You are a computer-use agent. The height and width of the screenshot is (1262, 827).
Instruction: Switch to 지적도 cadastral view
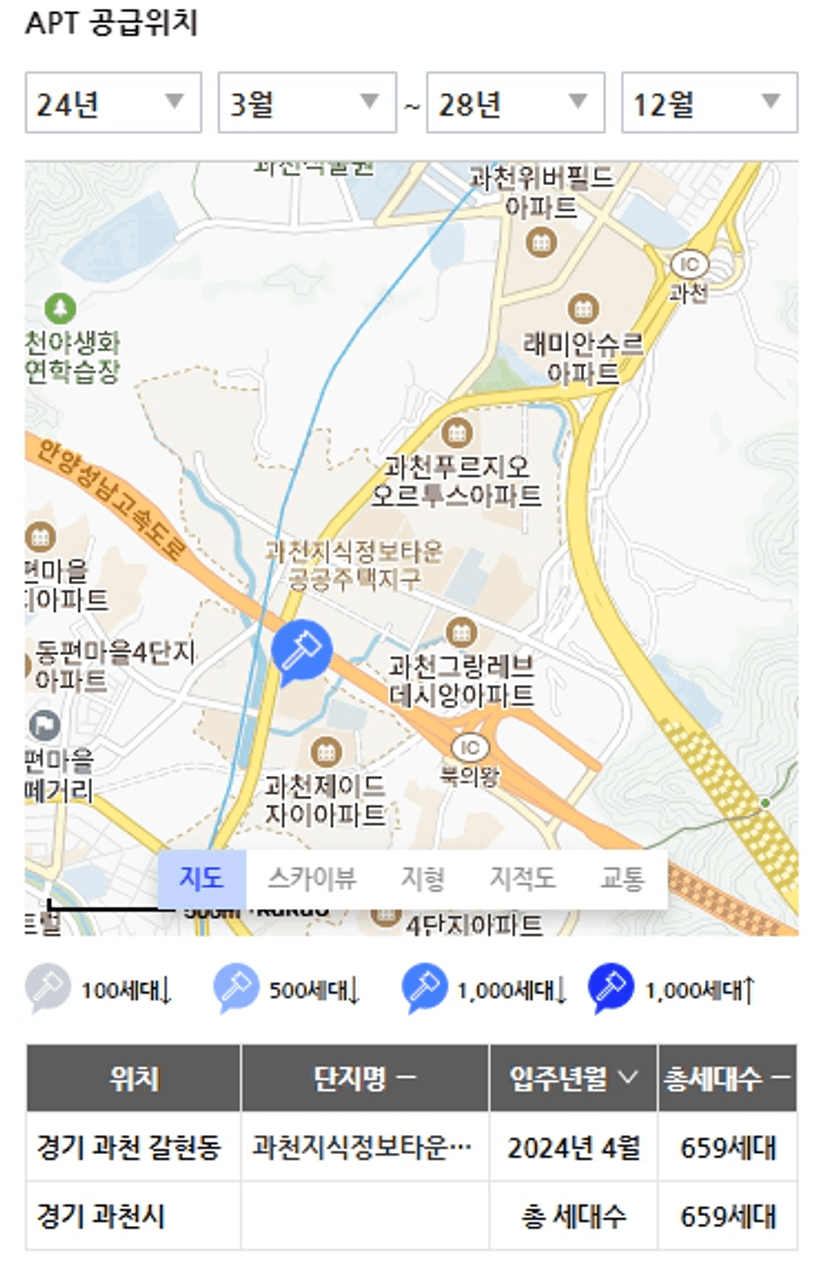coord(521,879)
